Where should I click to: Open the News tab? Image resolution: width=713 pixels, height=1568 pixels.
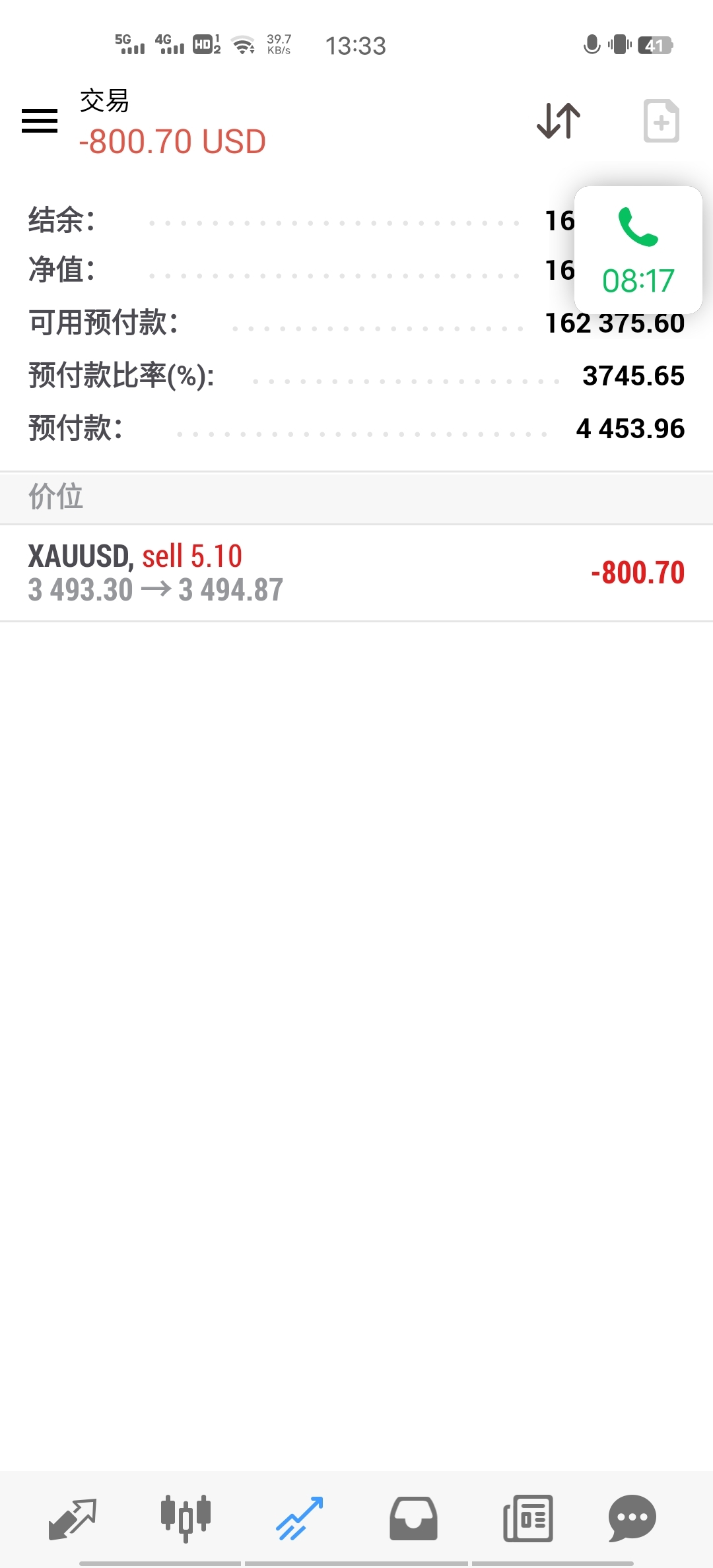click(x=528, y=1518)
